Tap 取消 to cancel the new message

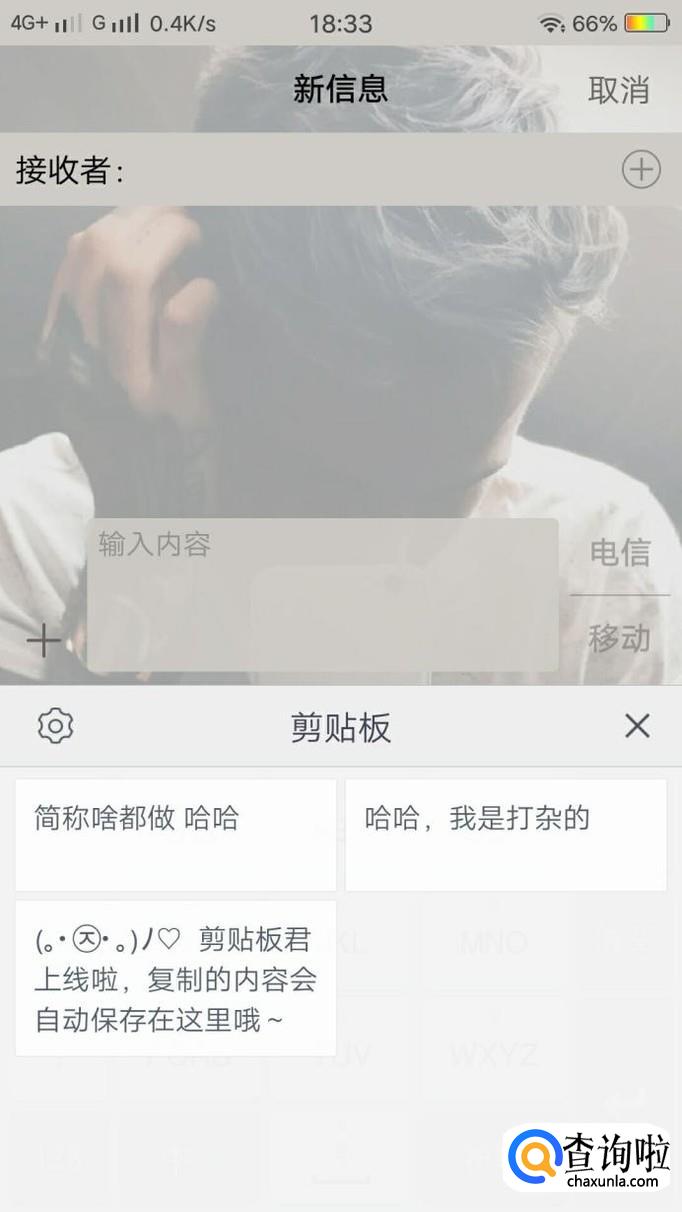(x=618, y=90)
